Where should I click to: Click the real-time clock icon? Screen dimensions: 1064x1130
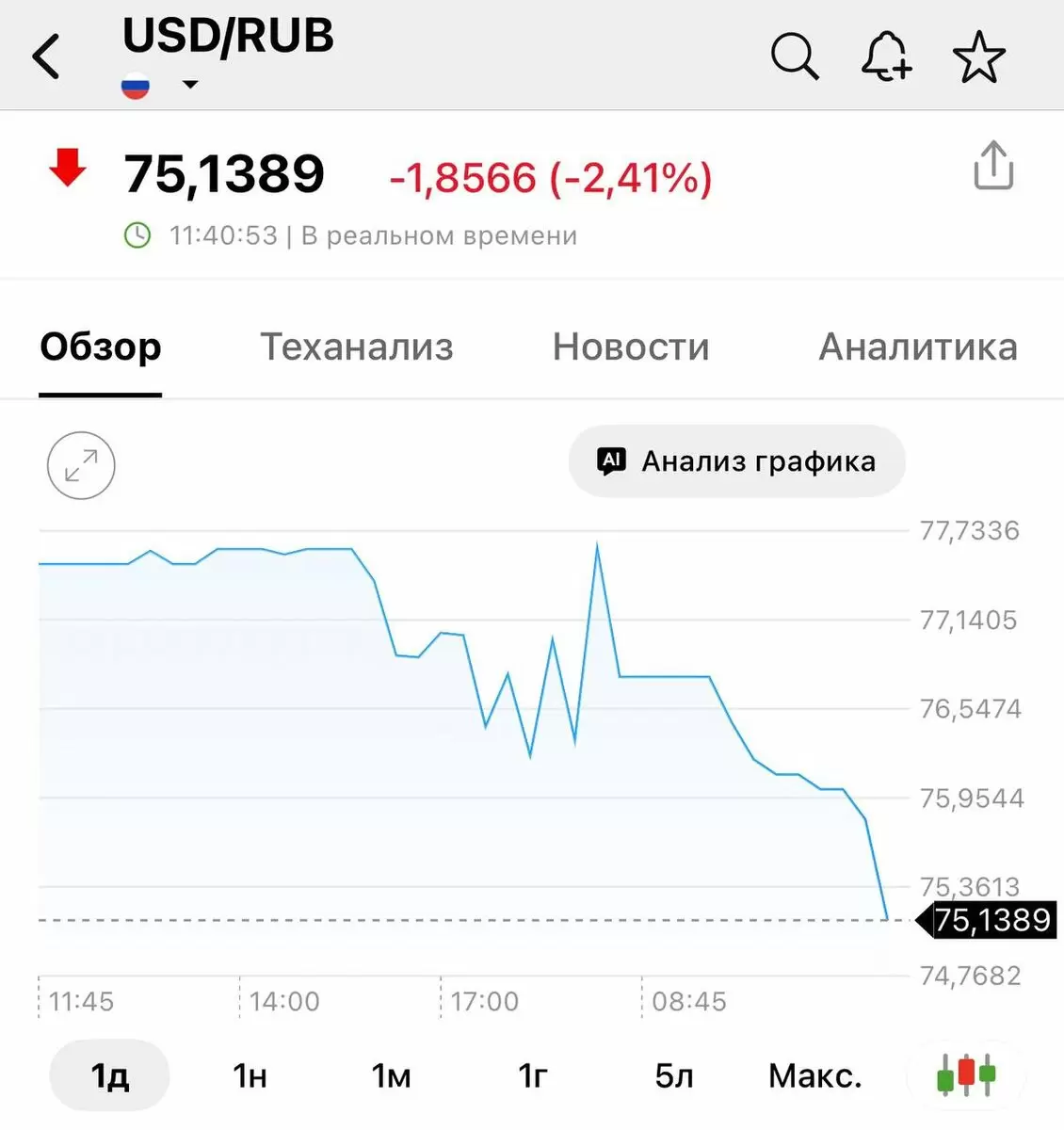(137, 234)
